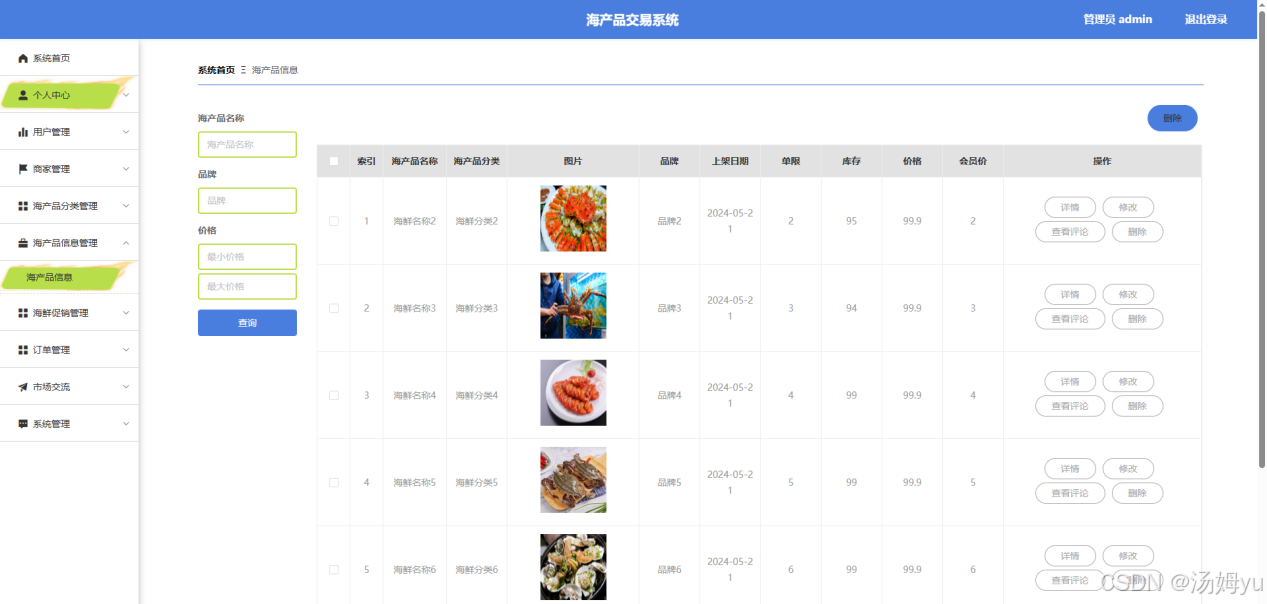Expand the 商家管理 section
1267x604 pixels.
pyautogui.click(x=69, y=169)
